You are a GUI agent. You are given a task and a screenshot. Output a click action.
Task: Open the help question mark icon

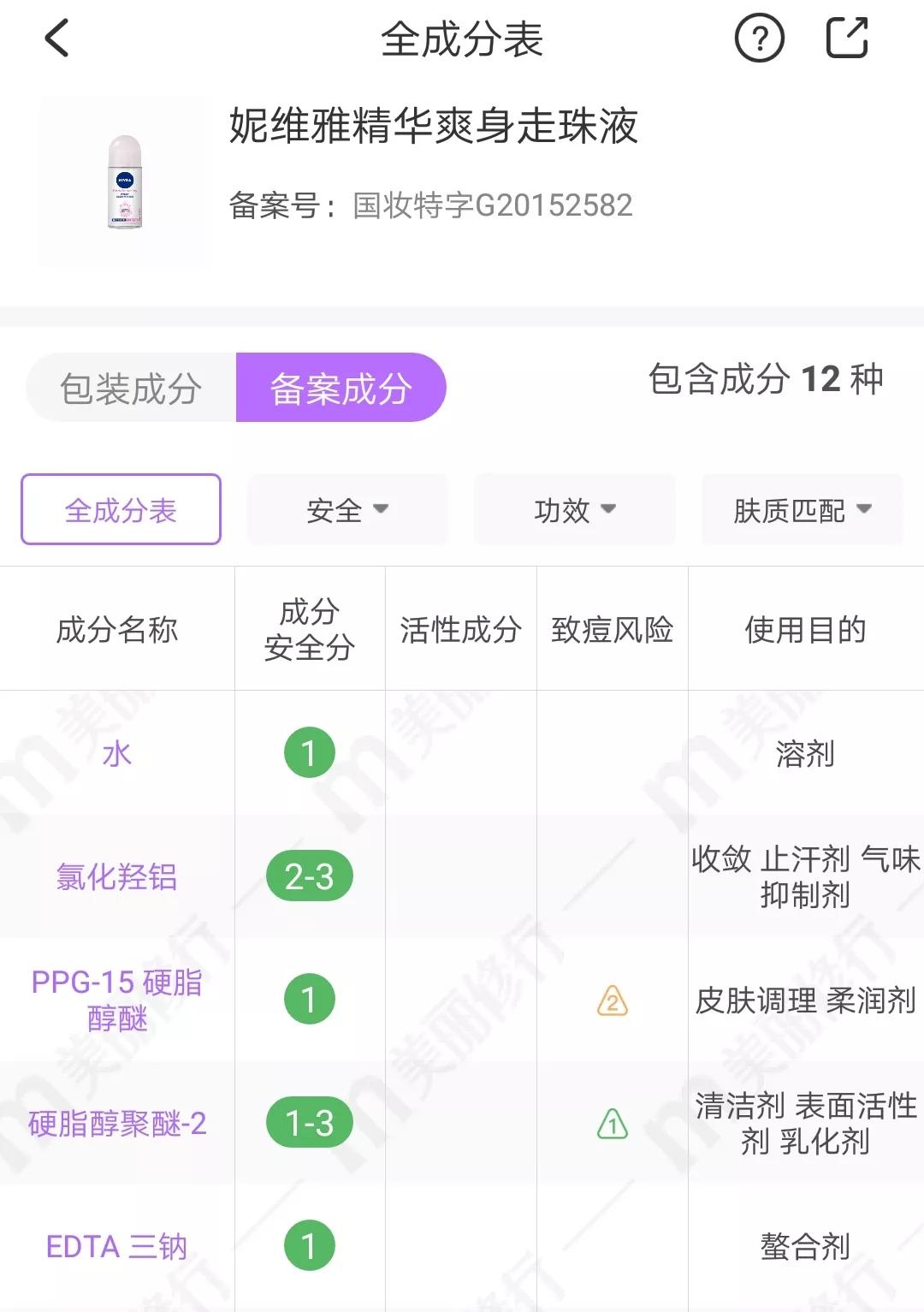point(760,38)
